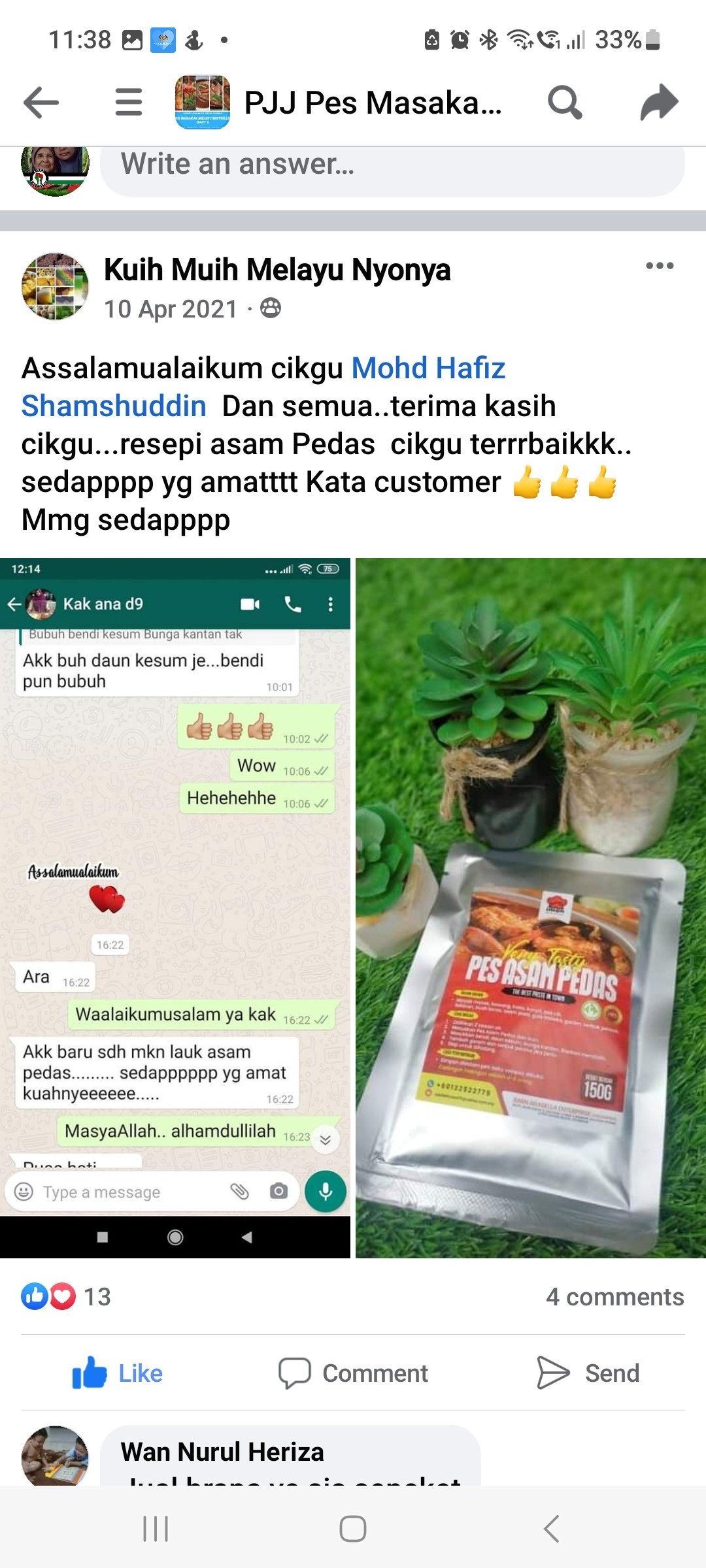Open the tagged Mohd Hafiz Shamshuddin profile link
The width and height of the screenshot is (706, 1568).
[x=428, y=368]
